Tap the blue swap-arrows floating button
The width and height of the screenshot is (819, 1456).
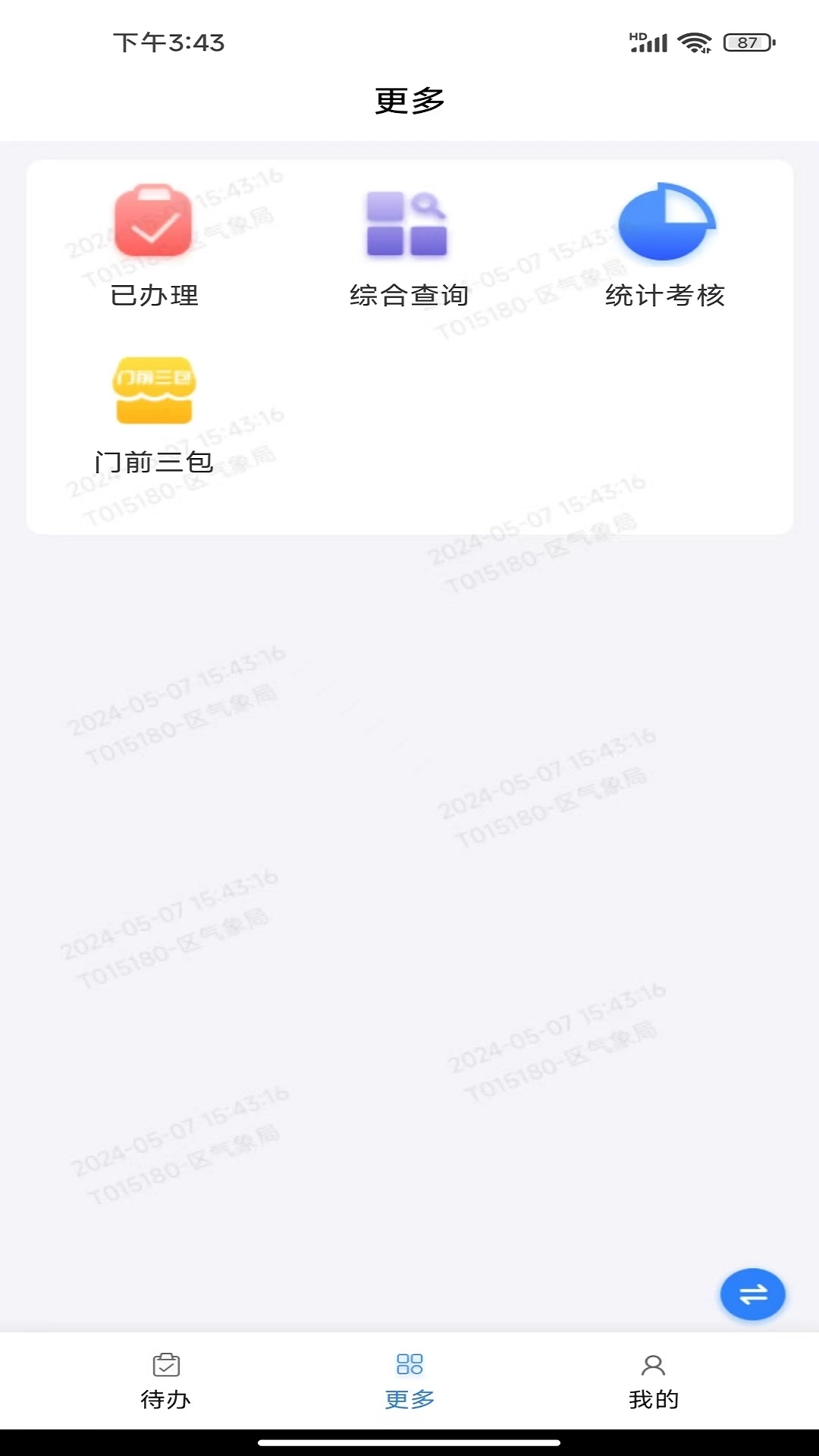752,1294
